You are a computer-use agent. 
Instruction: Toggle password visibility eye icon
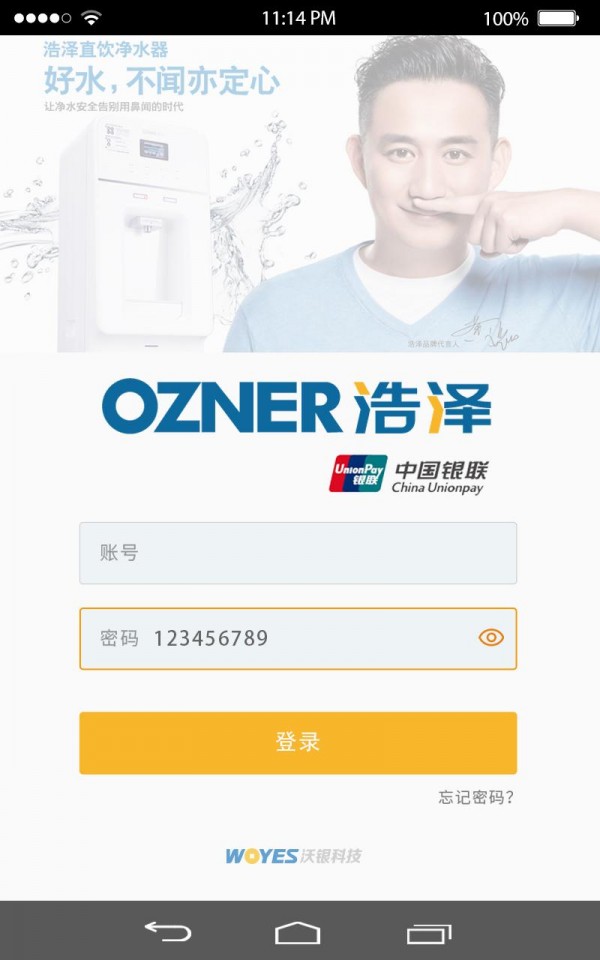[x=491, y=638]
